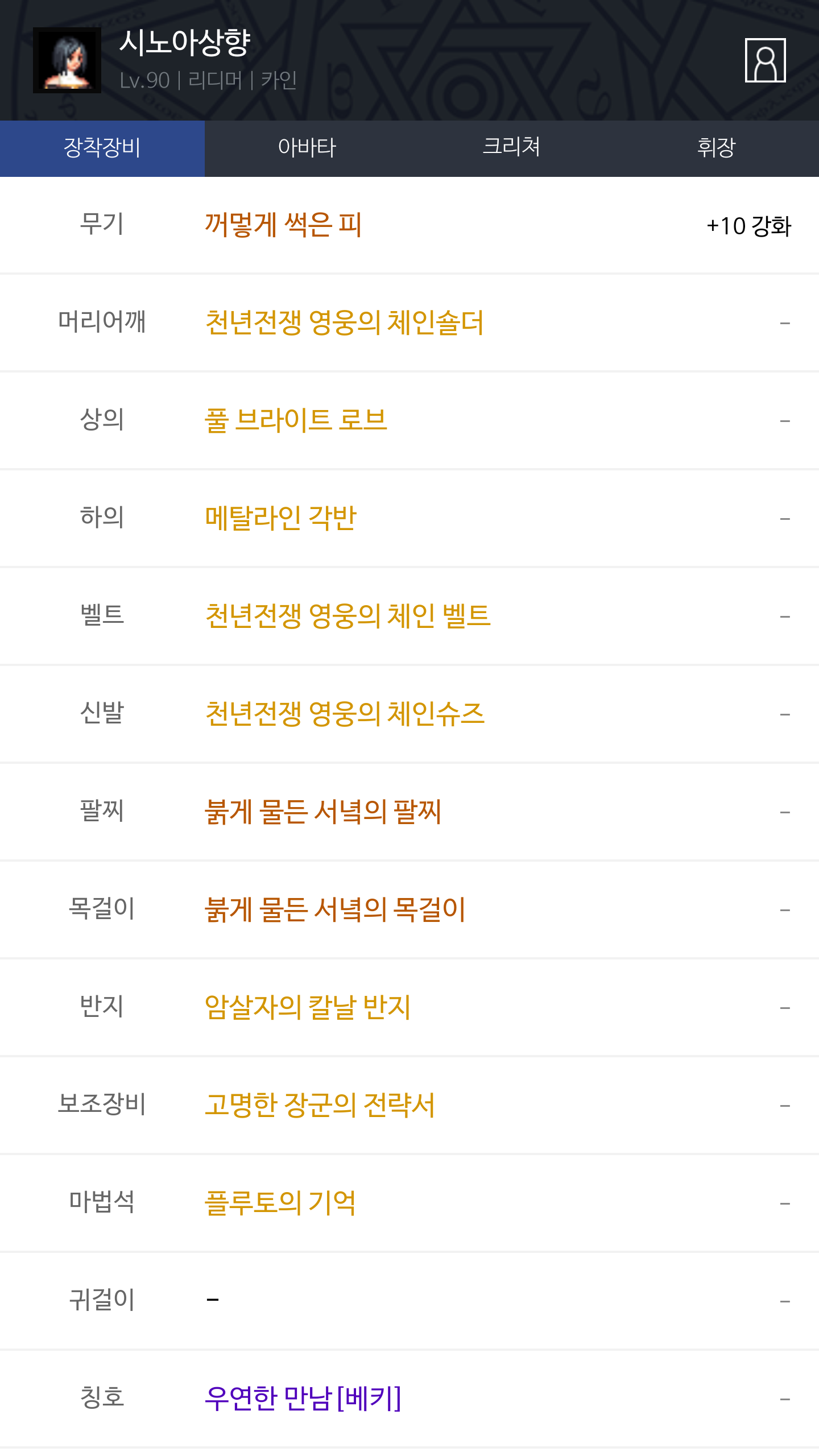Select the 장착장비 tab
The image size is (819, 1456).
(102, 148)
